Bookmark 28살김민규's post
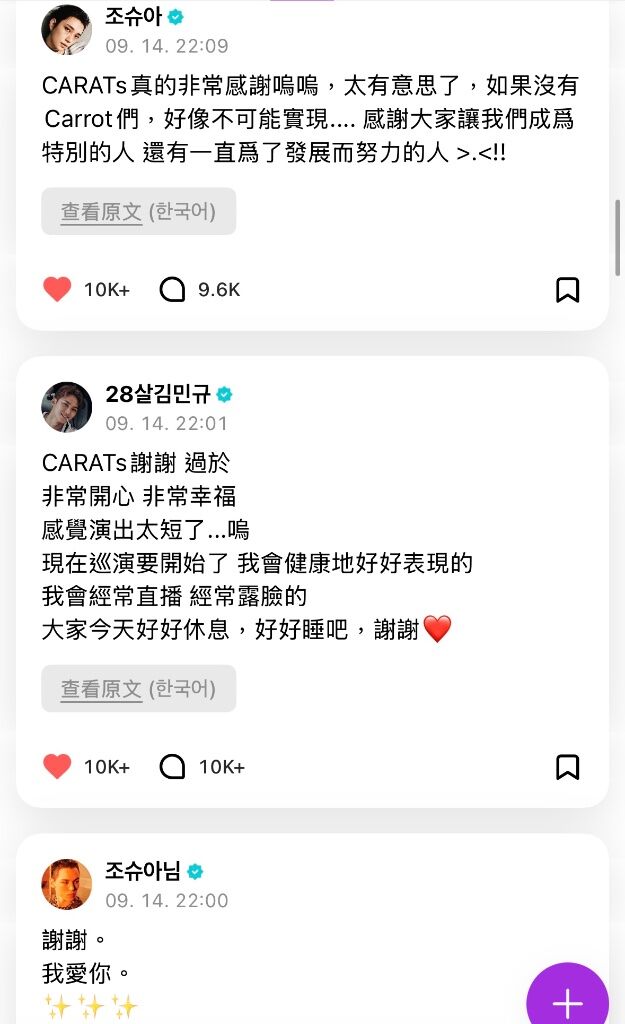Screen dimensions: 625x1024 (x=567, y=767)
